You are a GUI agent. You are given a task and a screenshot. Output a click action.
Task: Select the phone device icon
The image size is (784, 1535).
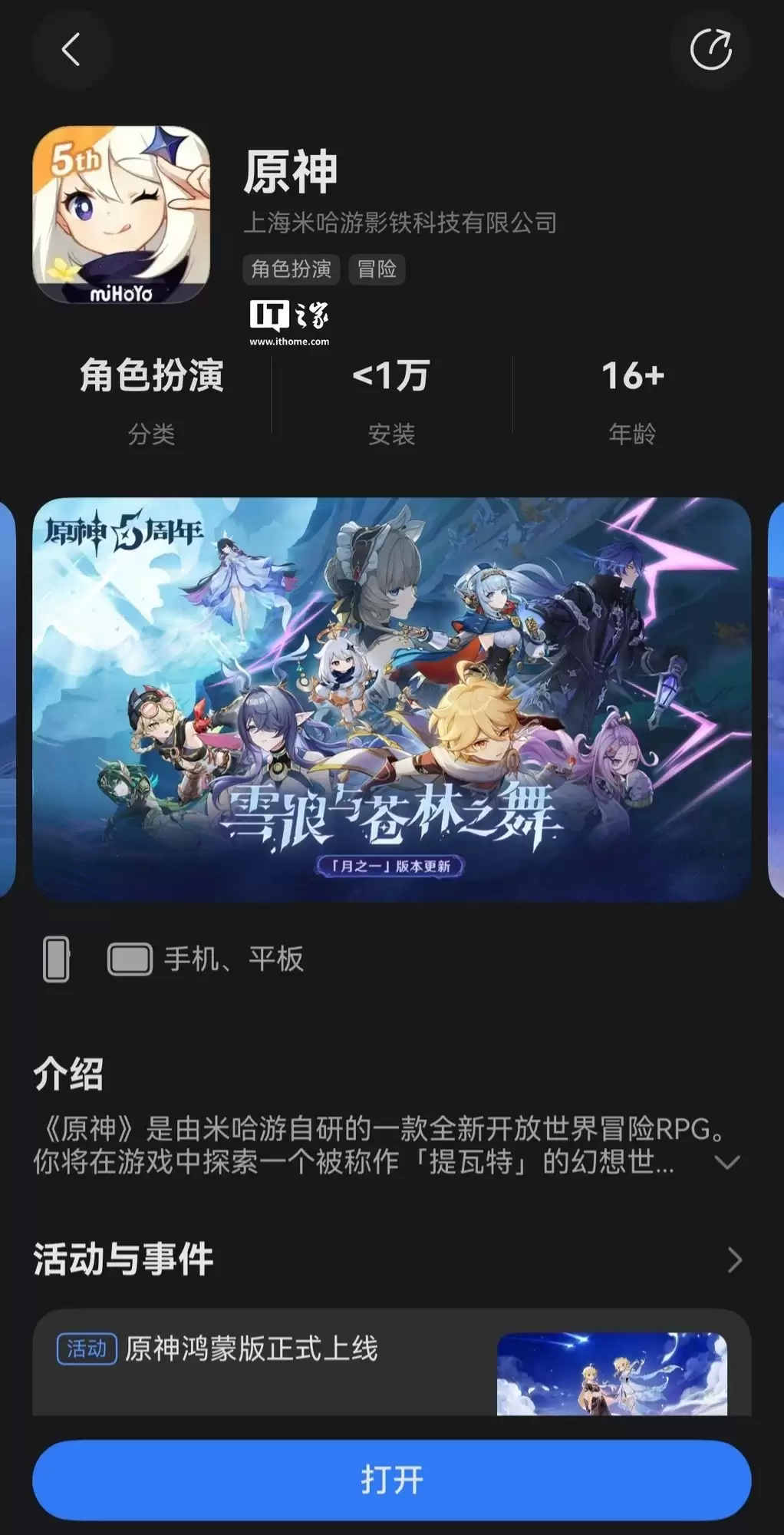pyautogui.click(x=57, y=959)
